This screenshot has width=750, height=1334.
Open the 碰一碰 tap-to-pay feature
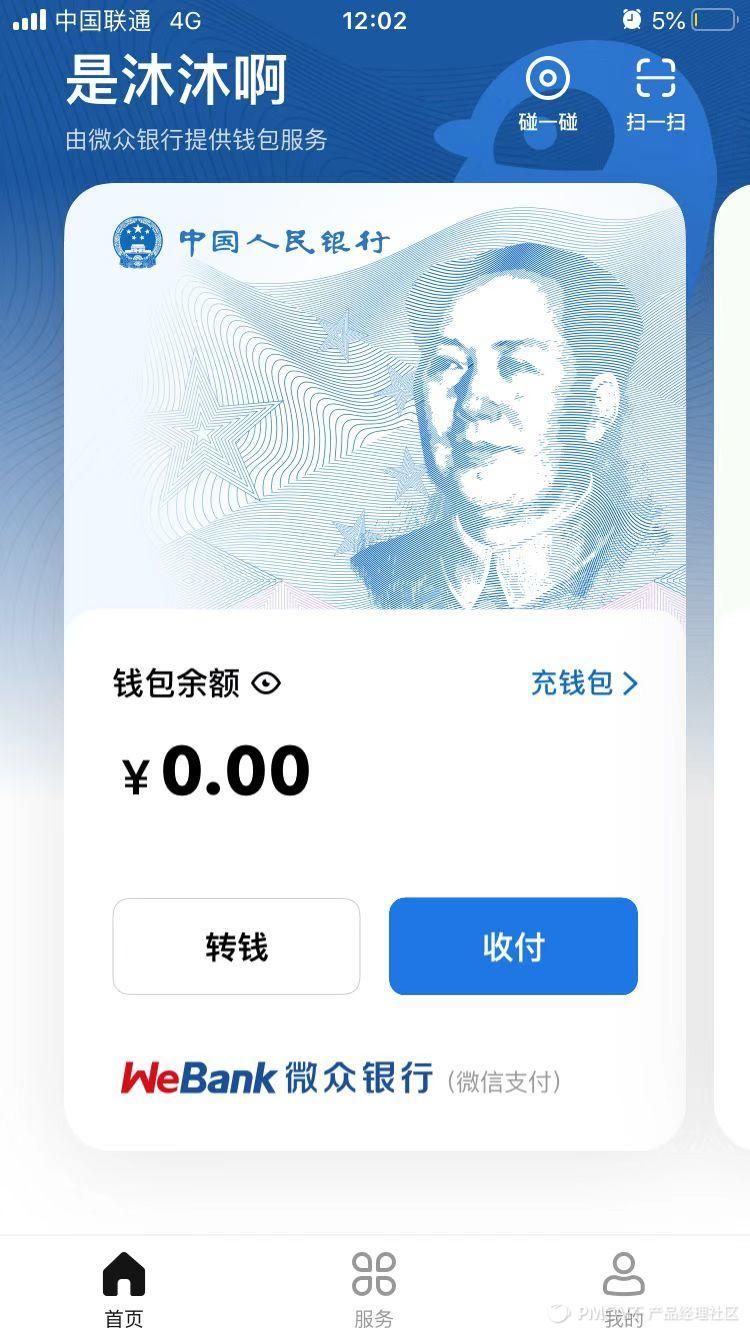(548, 94)
